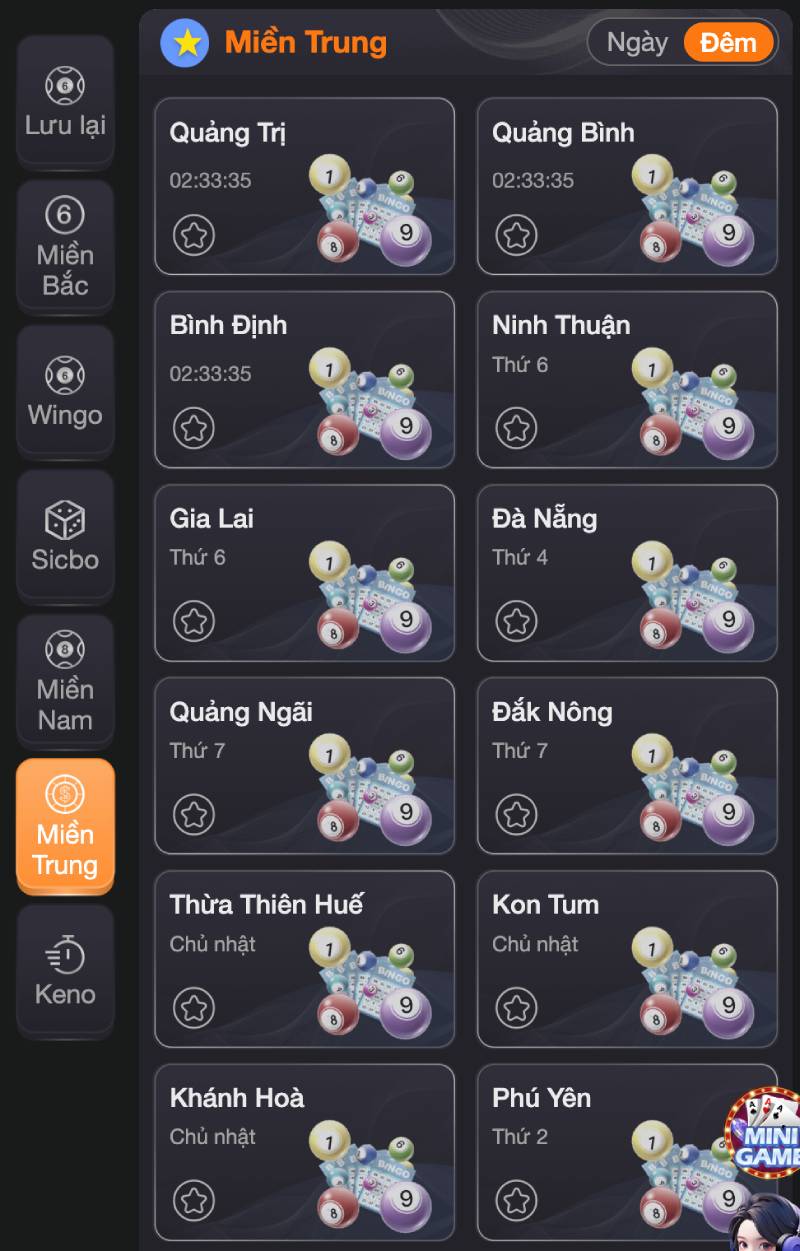Tap the star icon on Ninh Thuận
The image size is (800, 1251).
pyautogui.click(x=517, y=429)
